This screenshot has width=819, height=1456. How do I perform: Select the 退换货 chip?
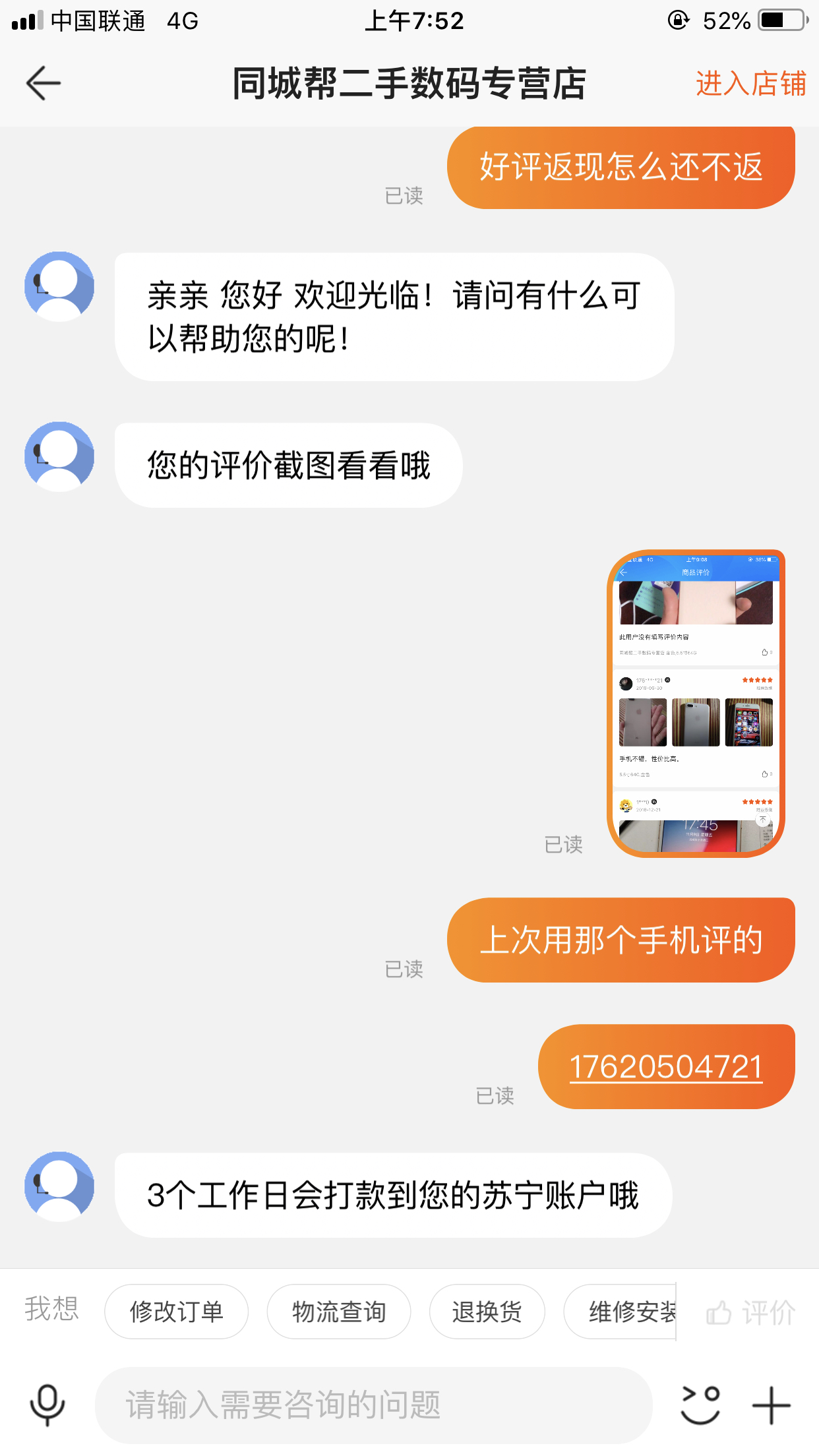click(487, 1312)
